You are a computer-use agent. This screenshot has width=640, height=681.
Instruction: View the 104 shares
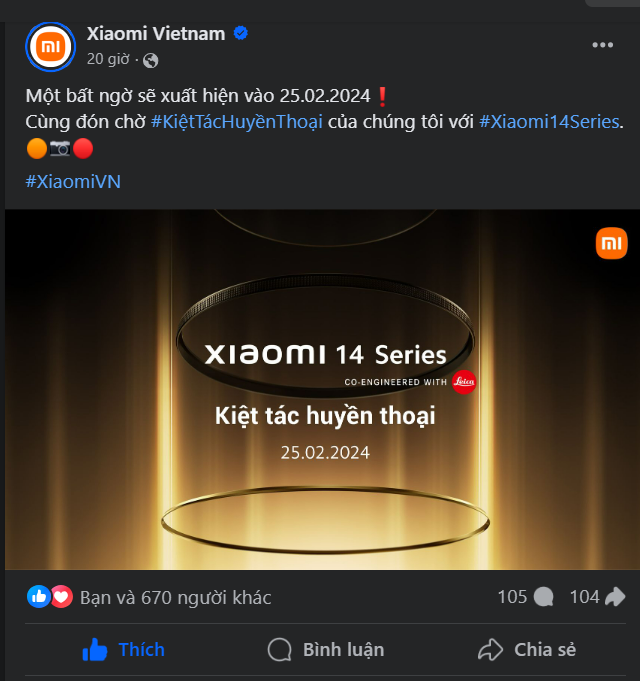click(597, 597)
